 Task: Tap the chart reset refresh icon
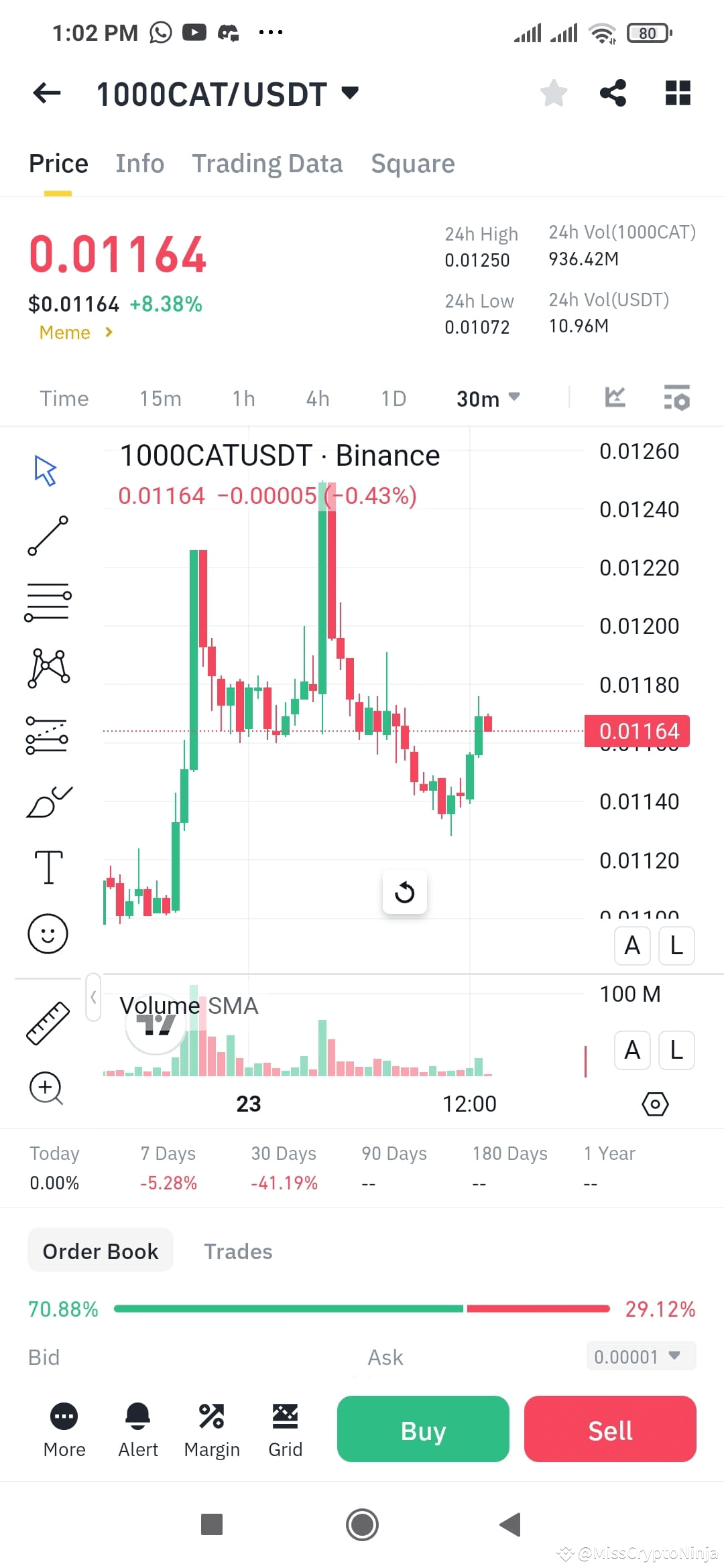pyautogui.click(x=405, y=892)
